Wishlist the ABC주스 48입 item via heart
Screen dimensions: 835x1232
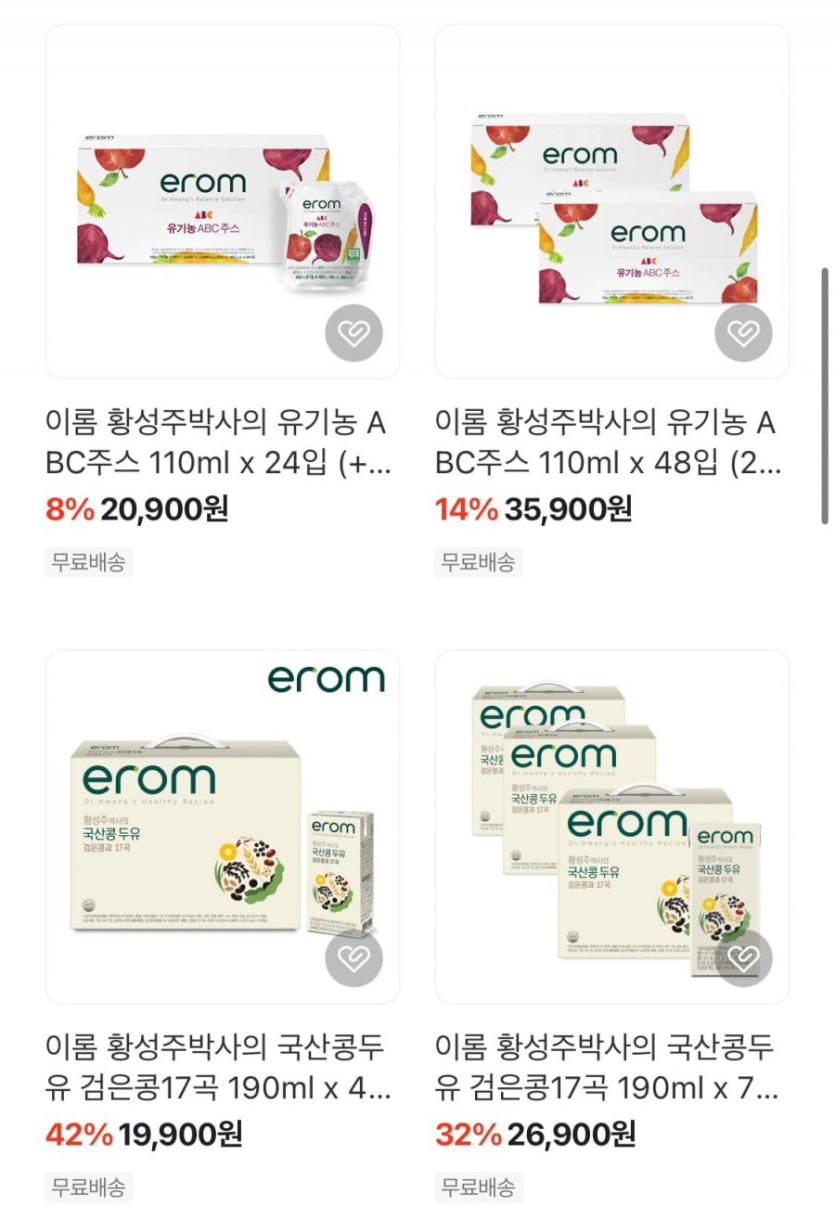click(x=743, y=333)
